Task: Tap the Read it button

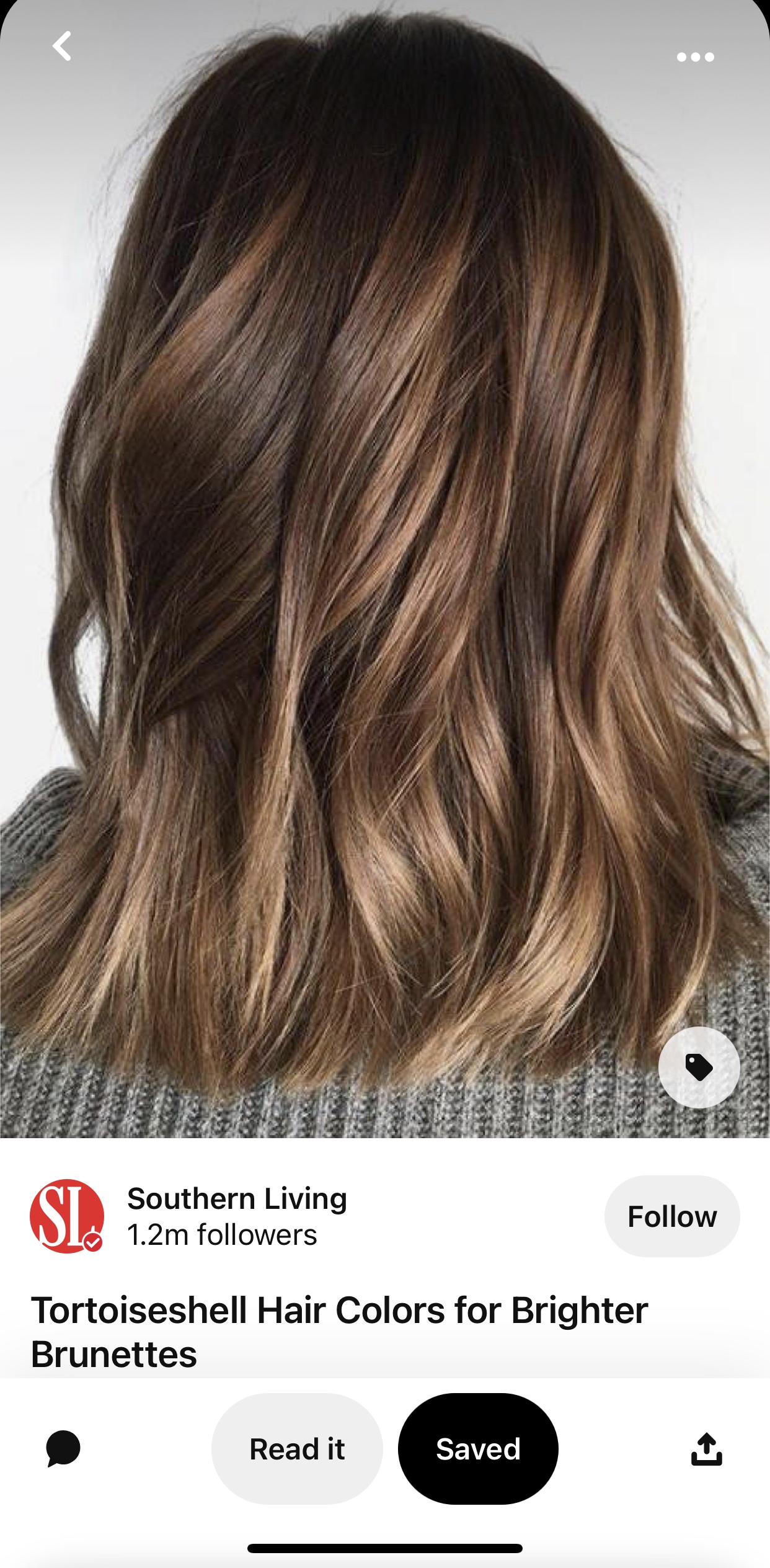Action: (x=297, y=1448)
